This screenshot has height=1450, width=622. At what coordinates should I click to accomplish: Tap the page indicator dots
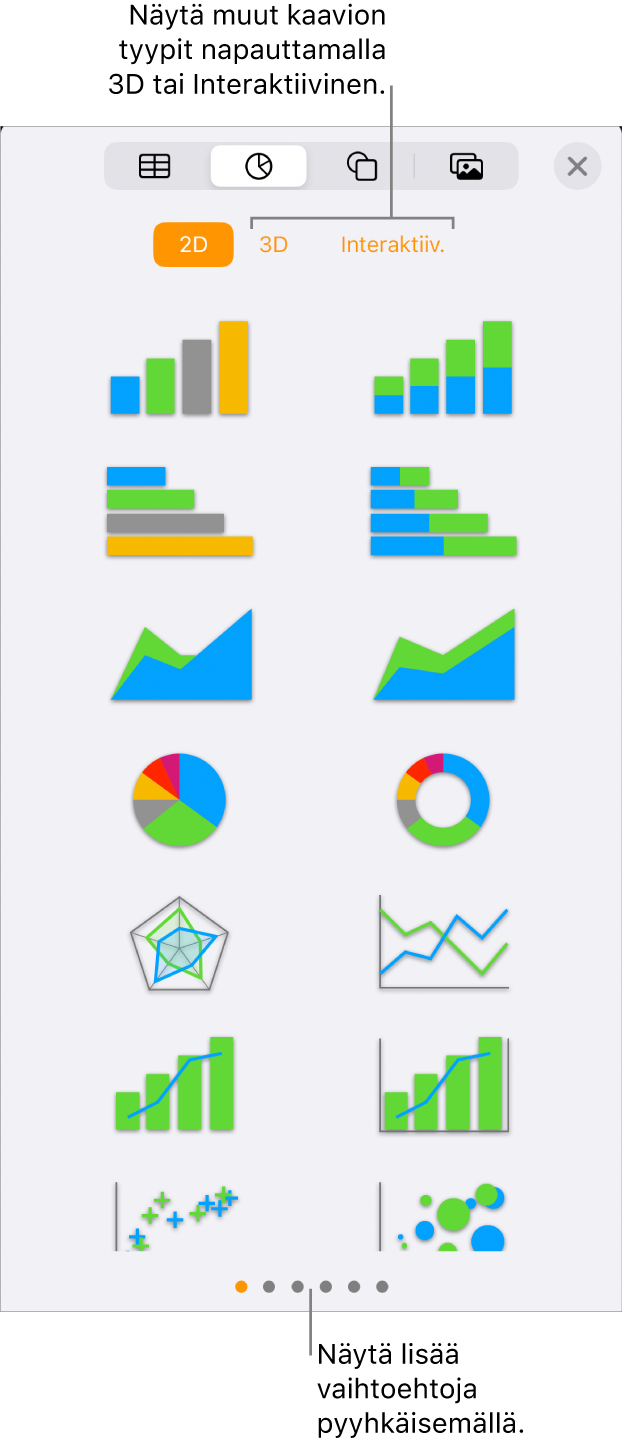(311, 1287)
